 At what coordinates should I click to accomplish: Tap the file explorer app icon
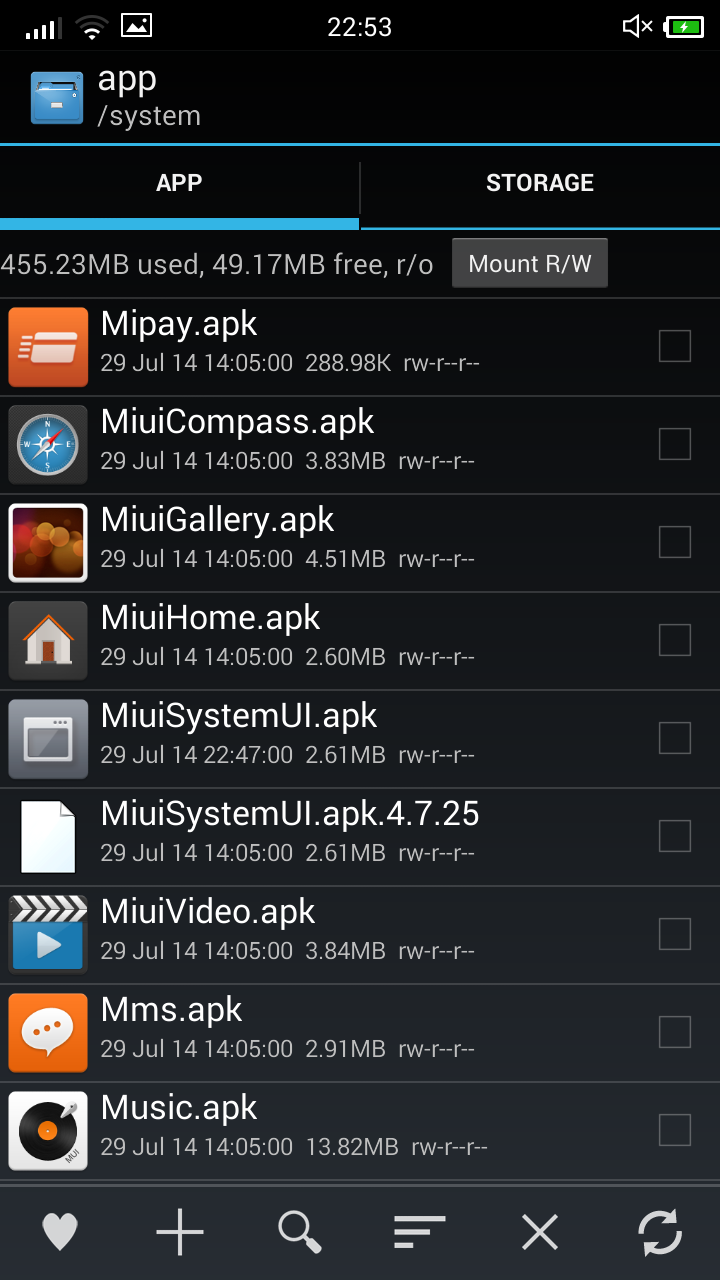[57, 97]
